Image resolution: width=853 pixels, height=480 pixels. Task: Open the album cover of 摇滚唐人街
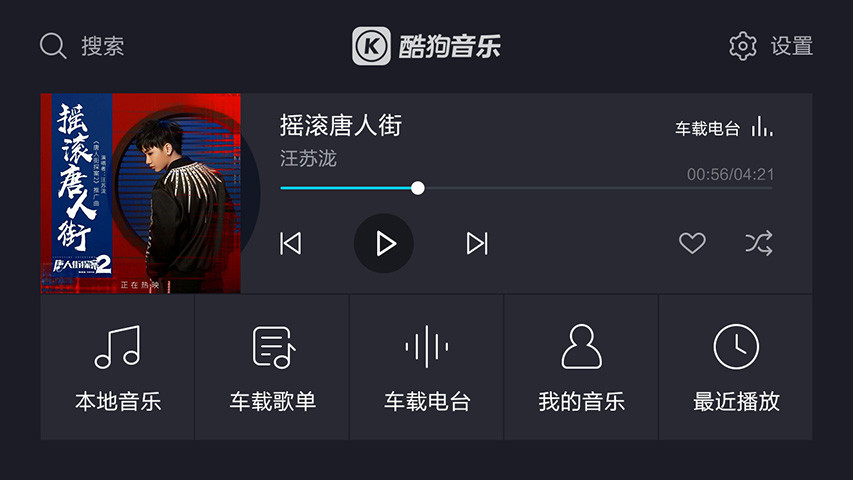[141, 194]
